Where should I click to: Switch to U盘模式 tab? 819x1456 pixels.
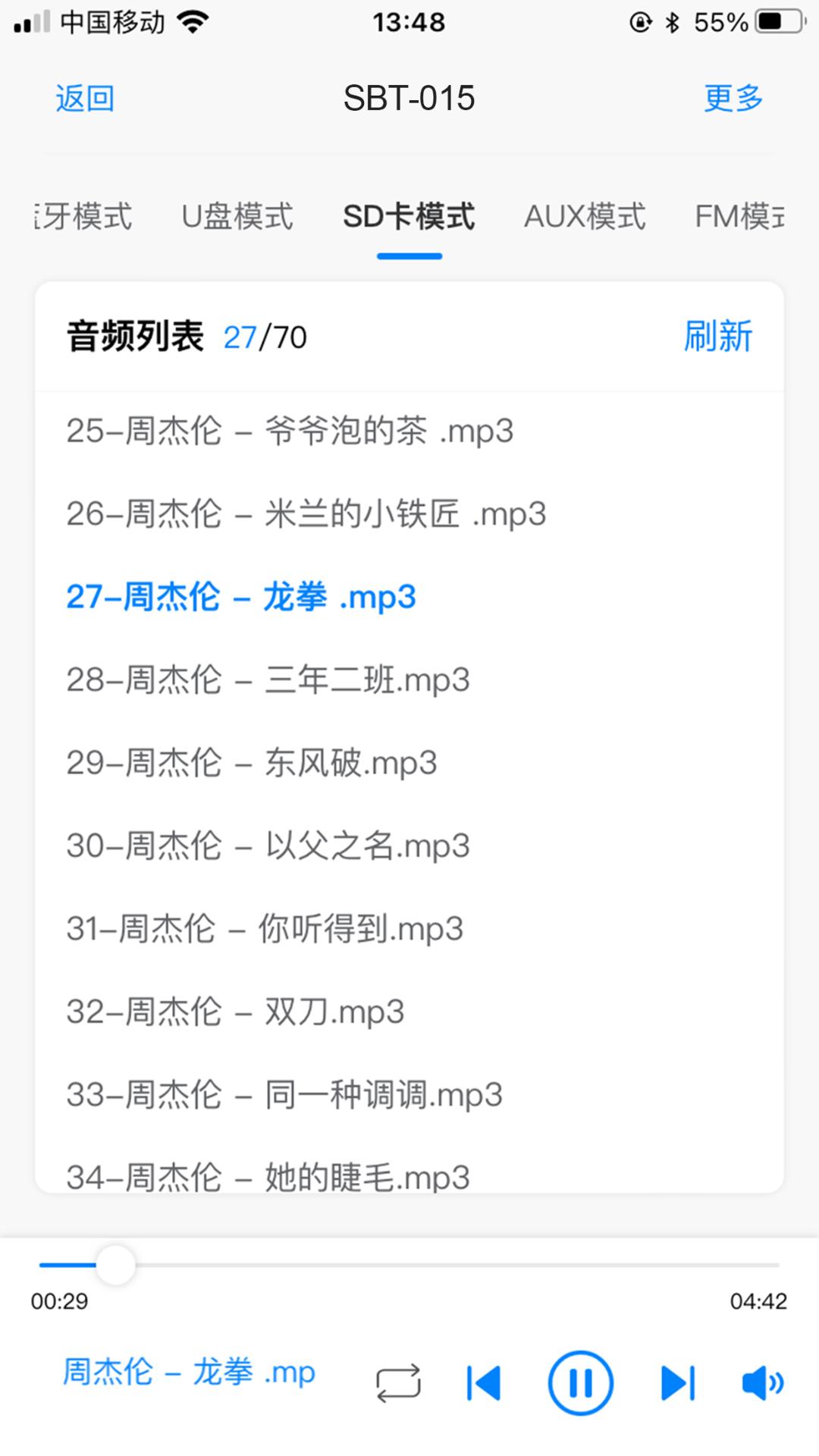tap(237, 217)
